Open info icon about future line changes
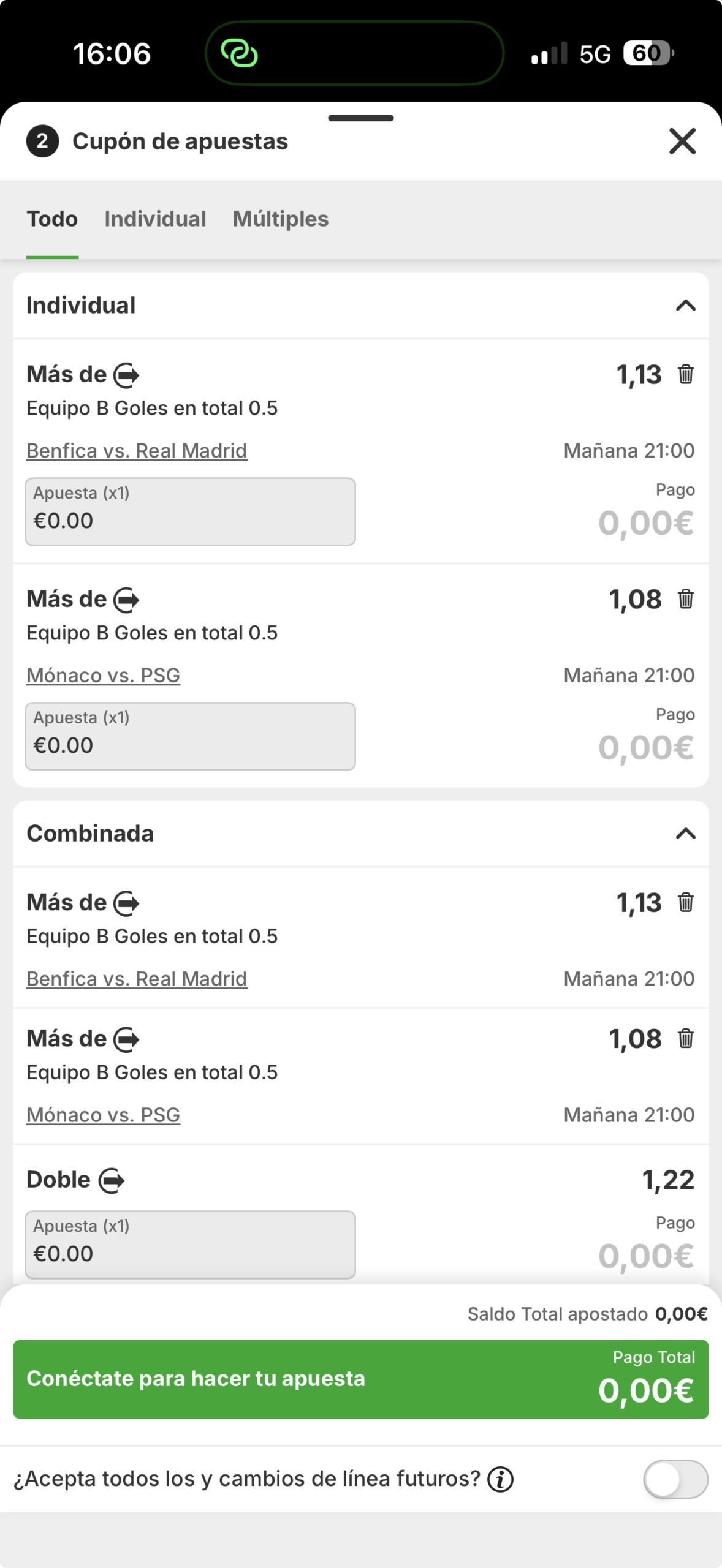The image size is (722, 1568). 500,1480
